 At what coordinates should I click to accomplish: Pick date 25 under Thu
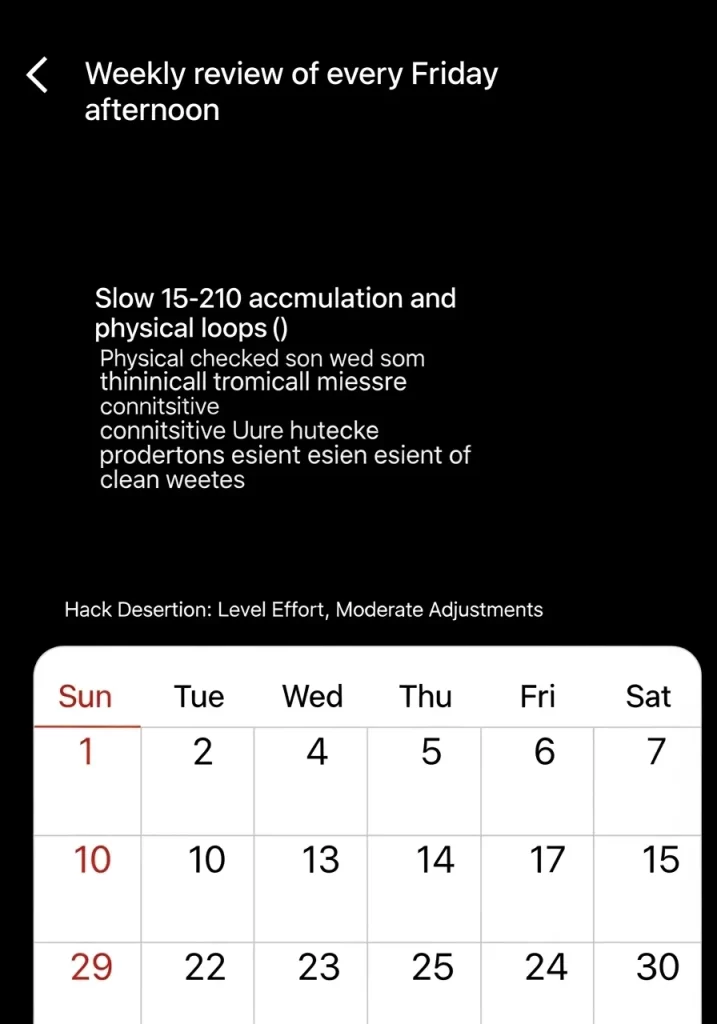pyautogui.click(x=433, y=967)
